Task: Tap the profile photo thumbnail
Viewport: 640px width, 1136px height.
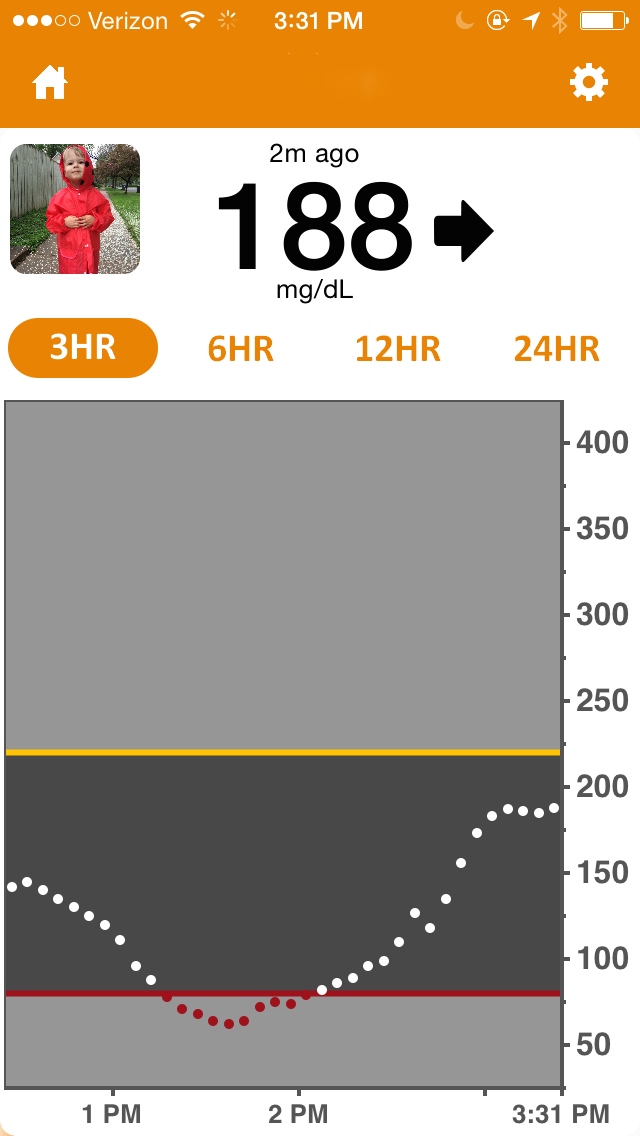Action: (x=75, y=209)
